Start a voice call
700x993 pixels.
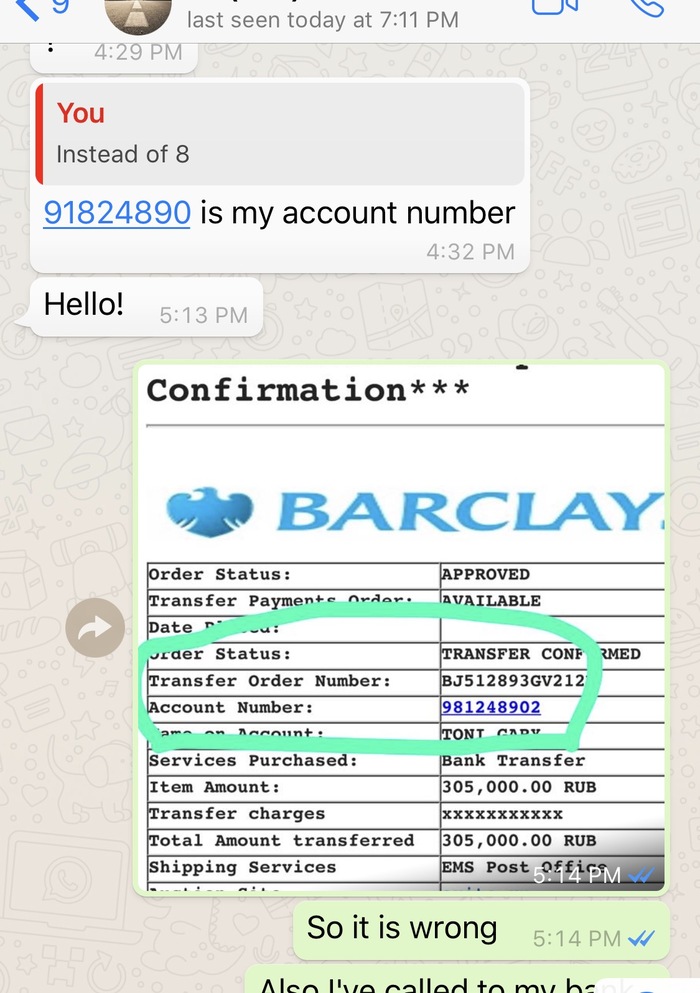pyautogui.click(x=649, y=8)
